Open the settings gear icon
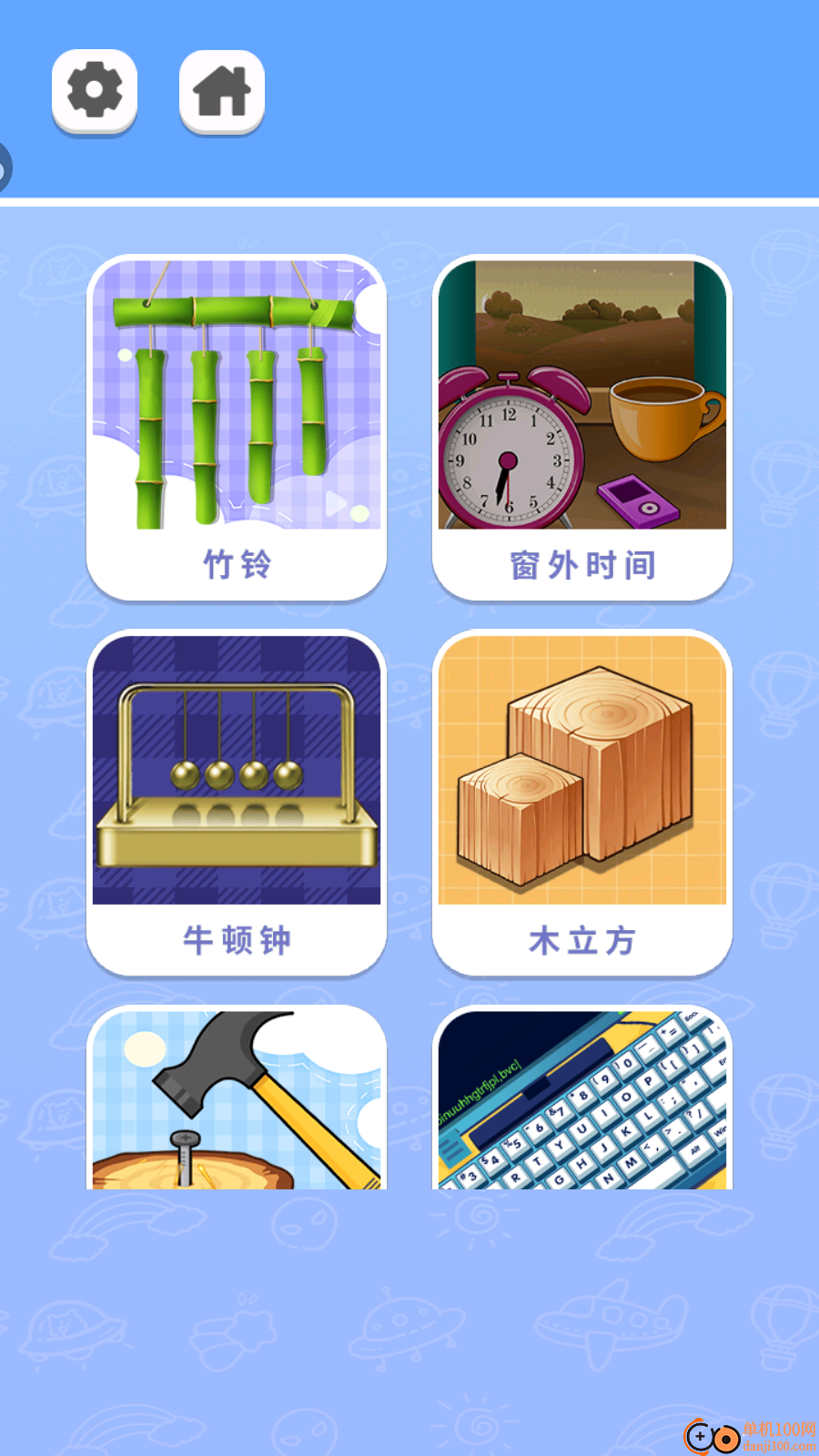Screen dimensions: 819x1456 coord(94,91)
